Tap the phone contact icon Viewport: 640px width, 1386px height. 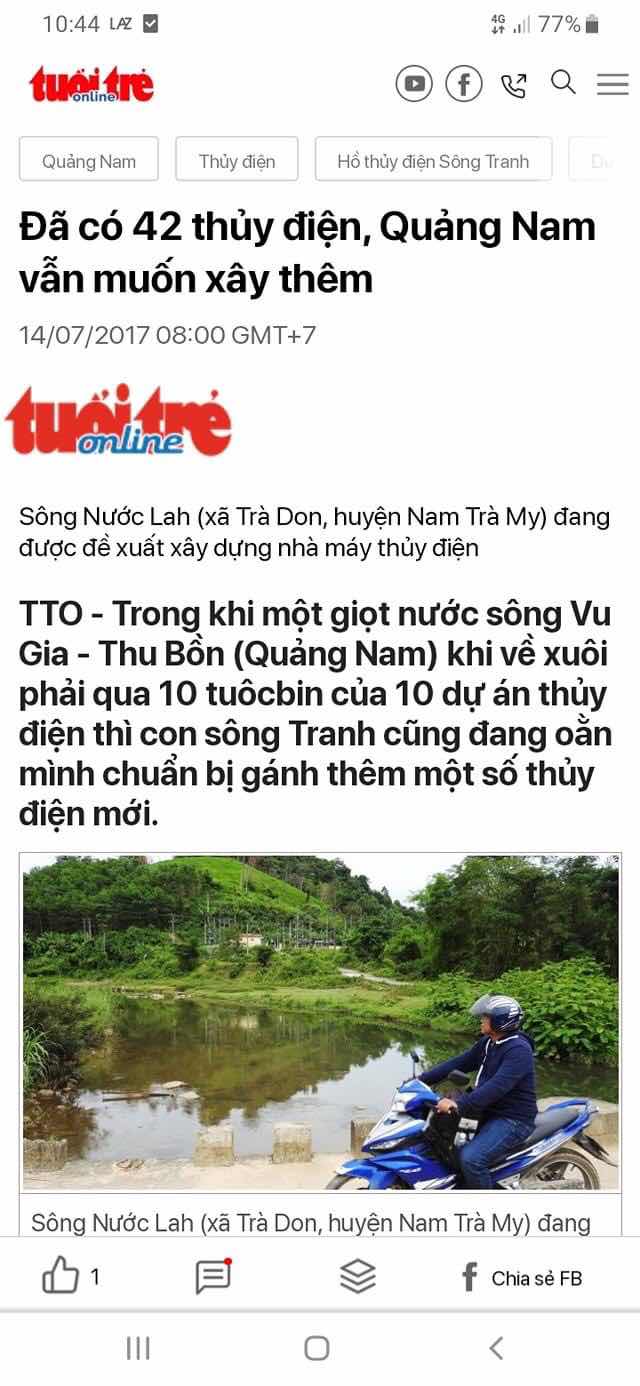(514, 85)
